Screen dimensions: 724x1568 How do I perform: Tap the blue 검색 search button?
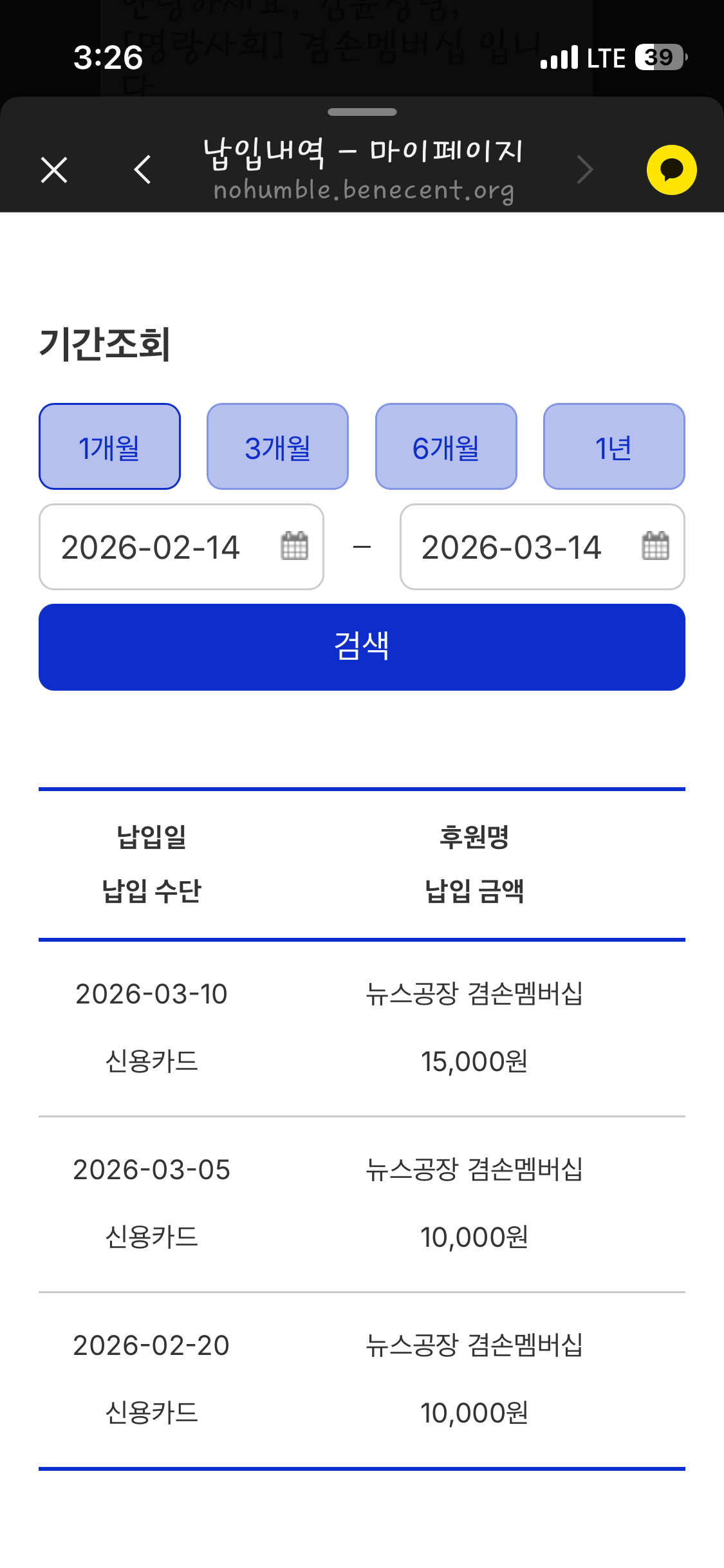362,647
